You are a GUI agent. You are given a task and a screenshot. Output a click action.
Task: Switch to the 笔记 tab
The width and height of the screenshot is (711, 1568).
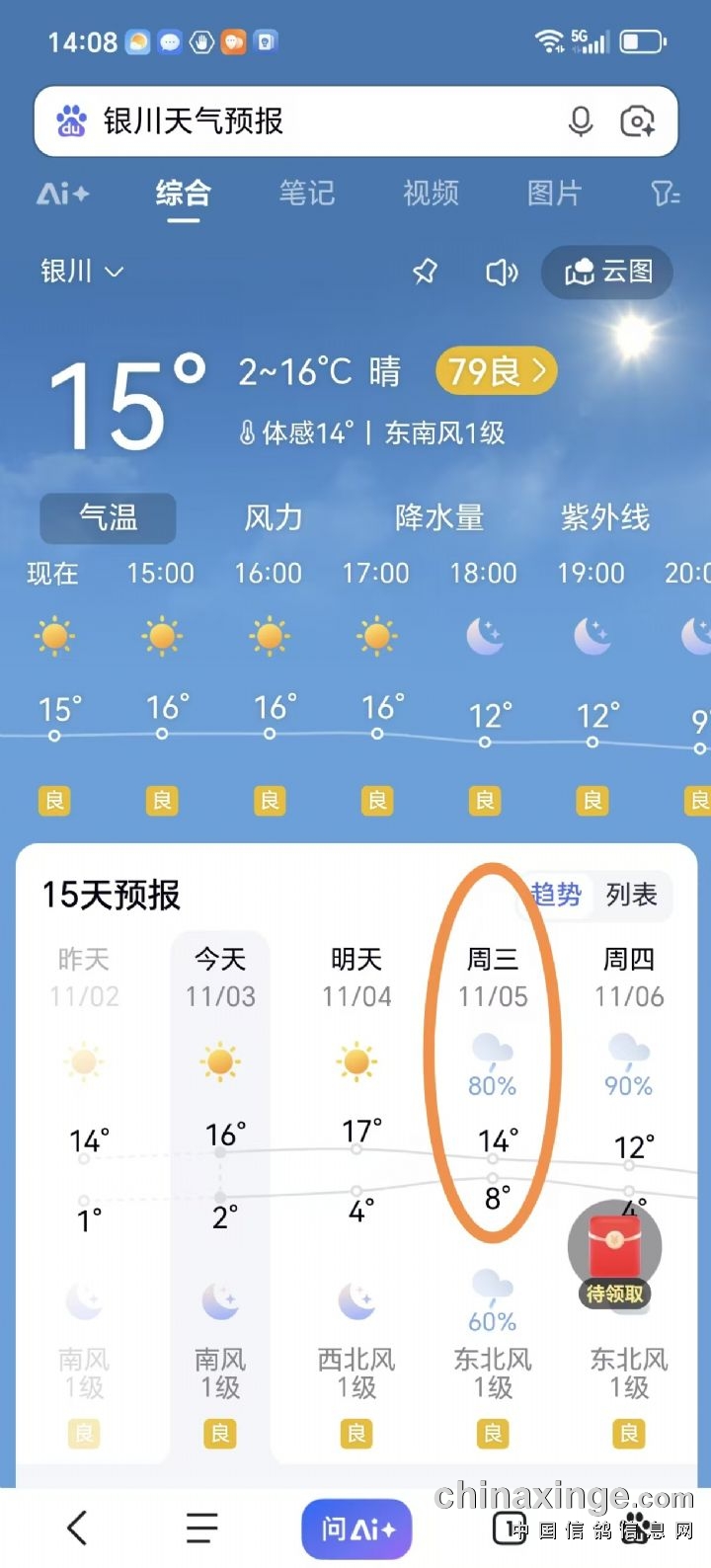(x=306, y=194)
